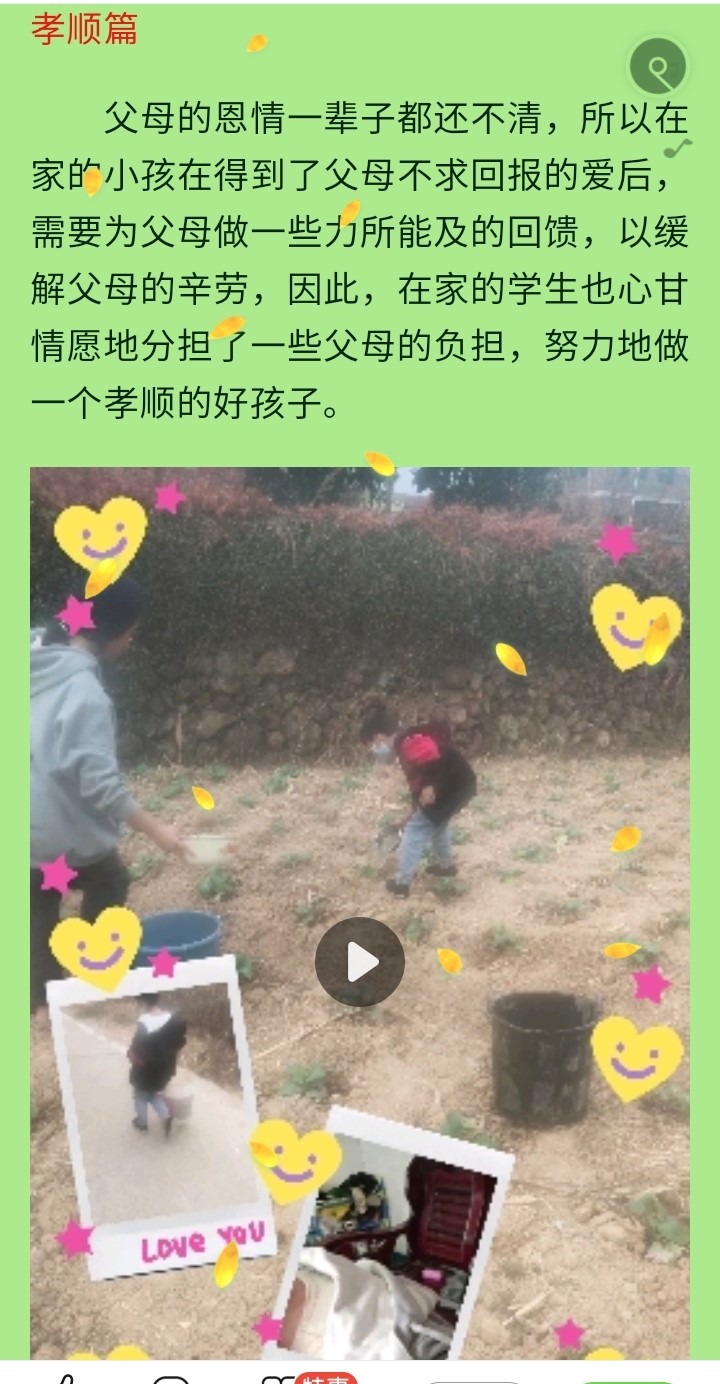
Task: Open the 'Love You' polaroid thumbnail
Action: click(160, 1110)
